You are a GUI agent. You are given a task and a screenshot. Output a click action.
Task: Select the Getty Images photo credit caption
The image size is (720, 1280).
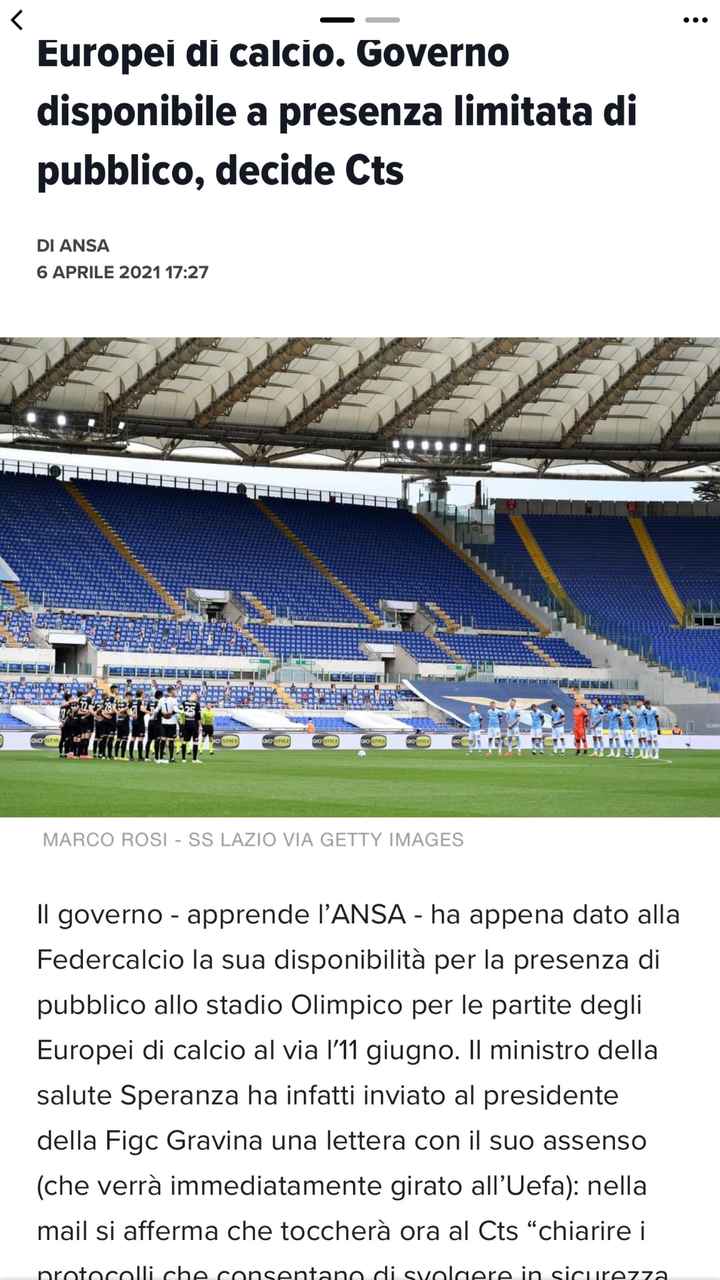[x=250, y=841]
